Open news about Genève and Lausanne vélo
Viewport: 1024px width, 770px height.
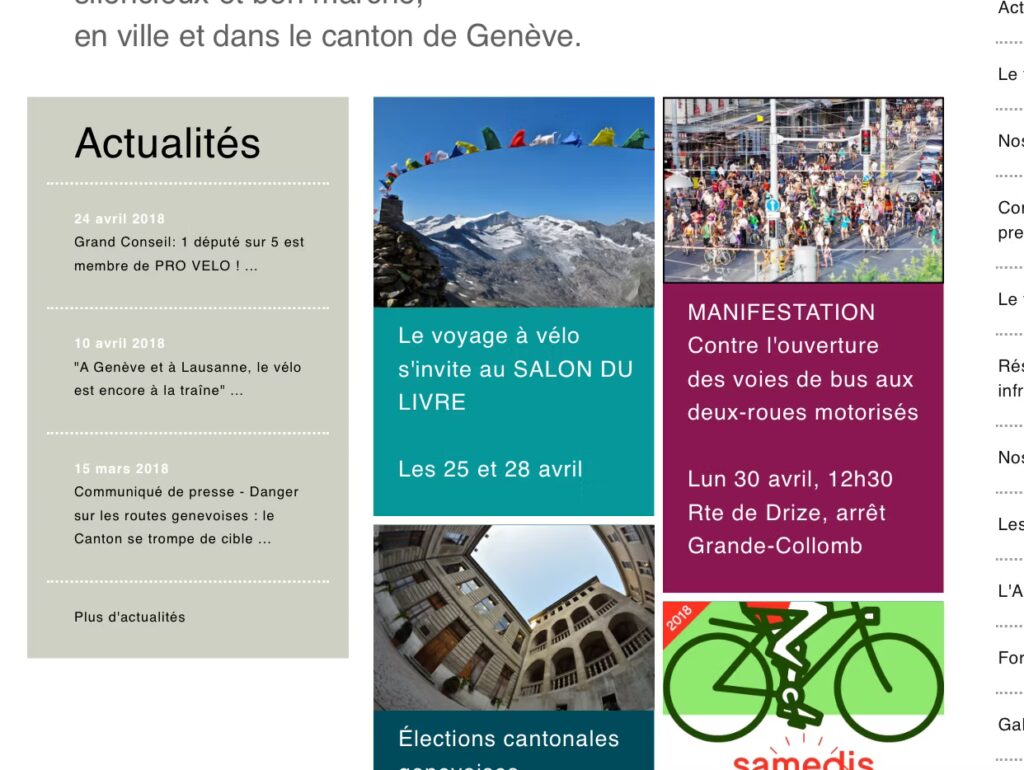[x=187, y=379]
